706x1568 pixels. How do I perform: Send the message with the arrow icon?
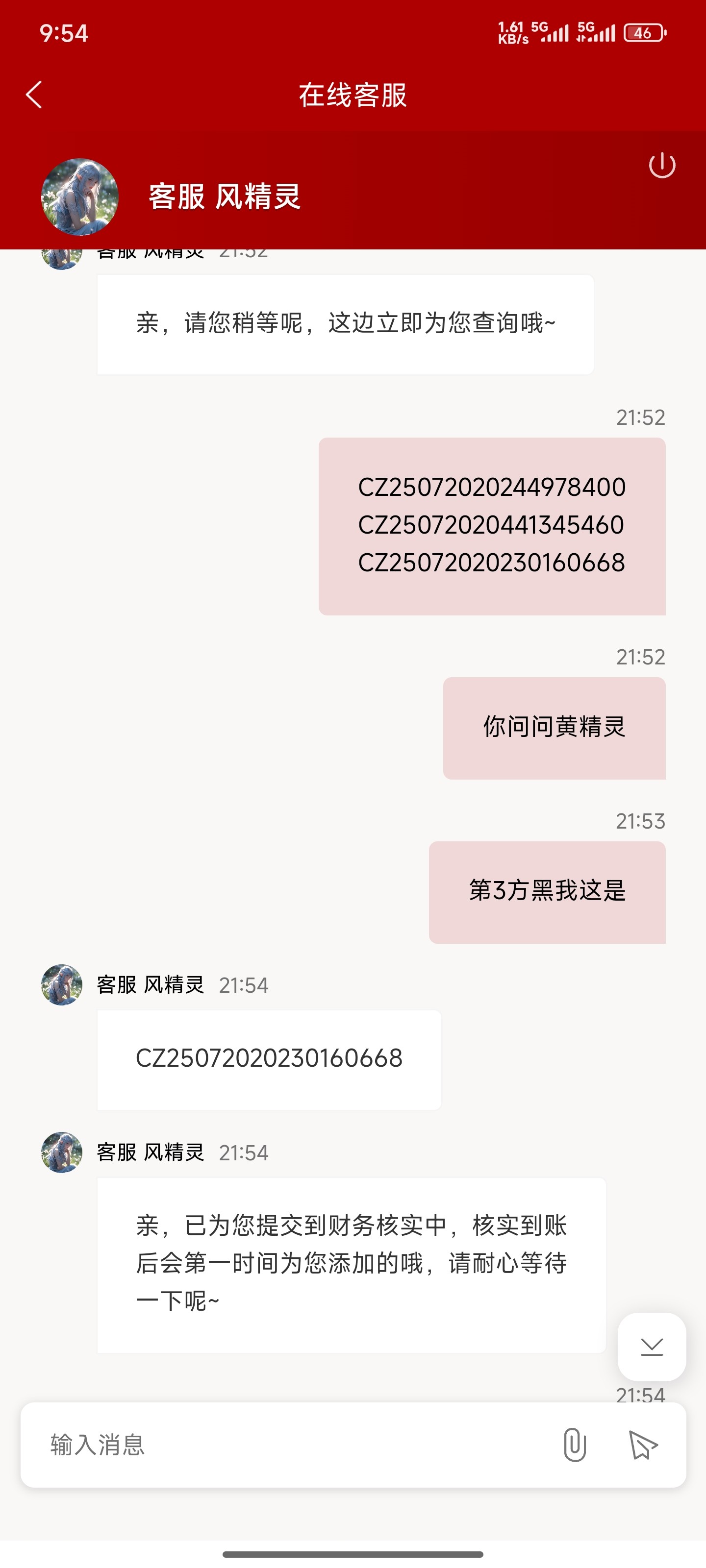(x=642, y=1445)
